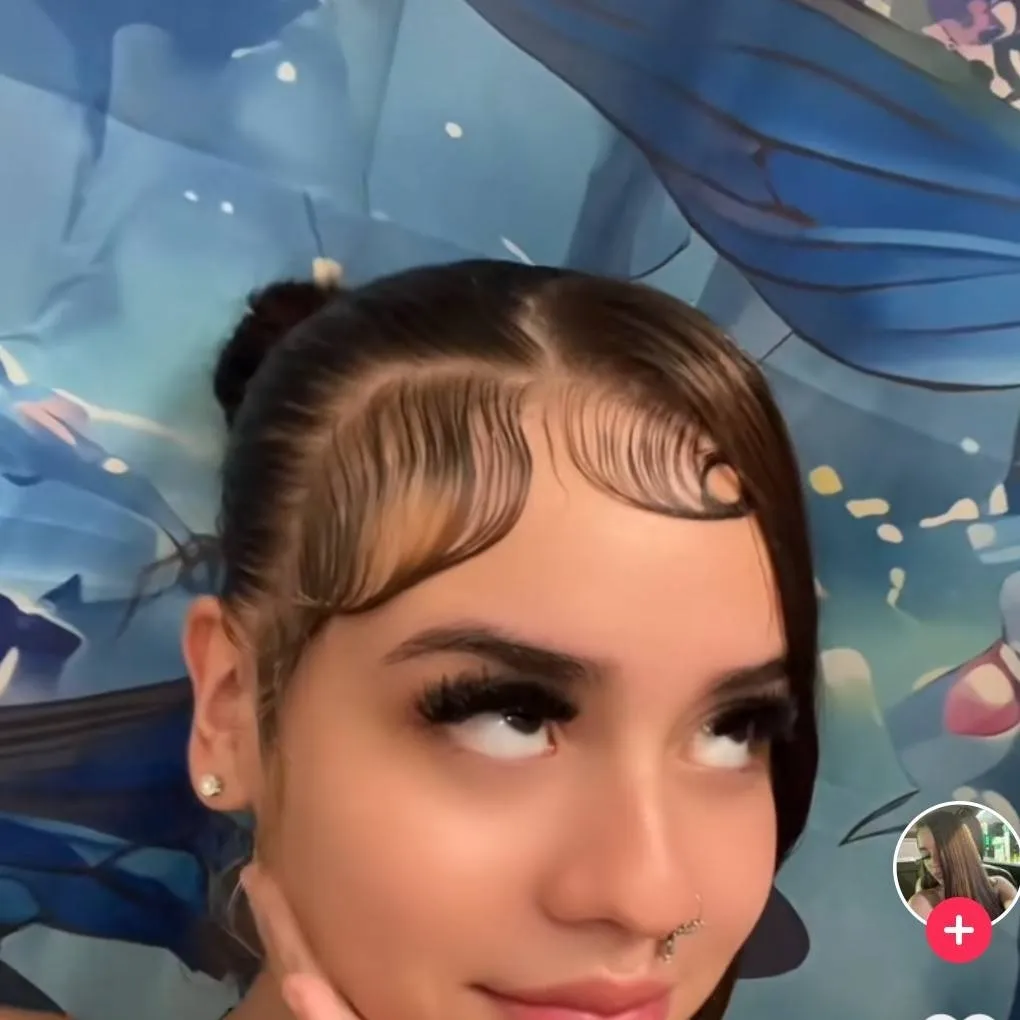The height and width of the screenshot is (1020, 1020).
Task: Follow the creator with the plus button
Action: point(958,930)
